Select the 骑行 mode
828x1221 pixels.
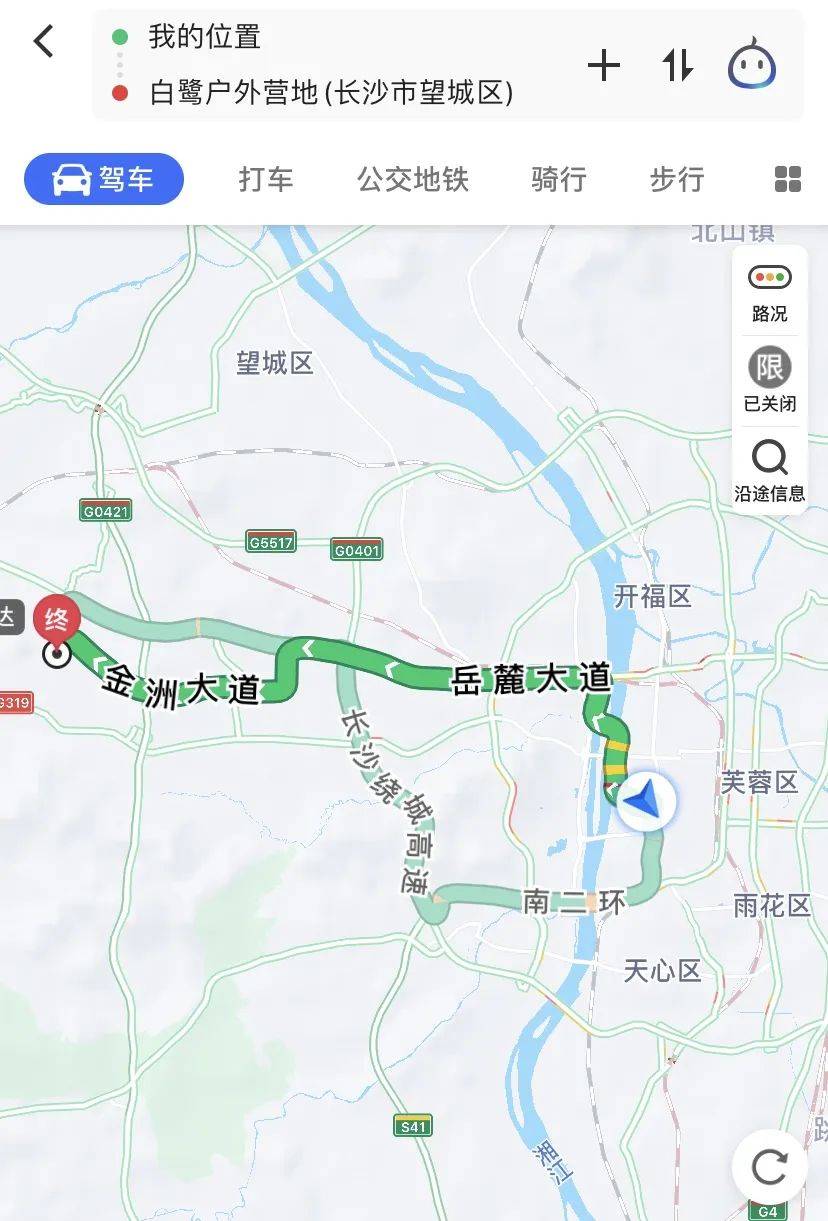(558, 179)
